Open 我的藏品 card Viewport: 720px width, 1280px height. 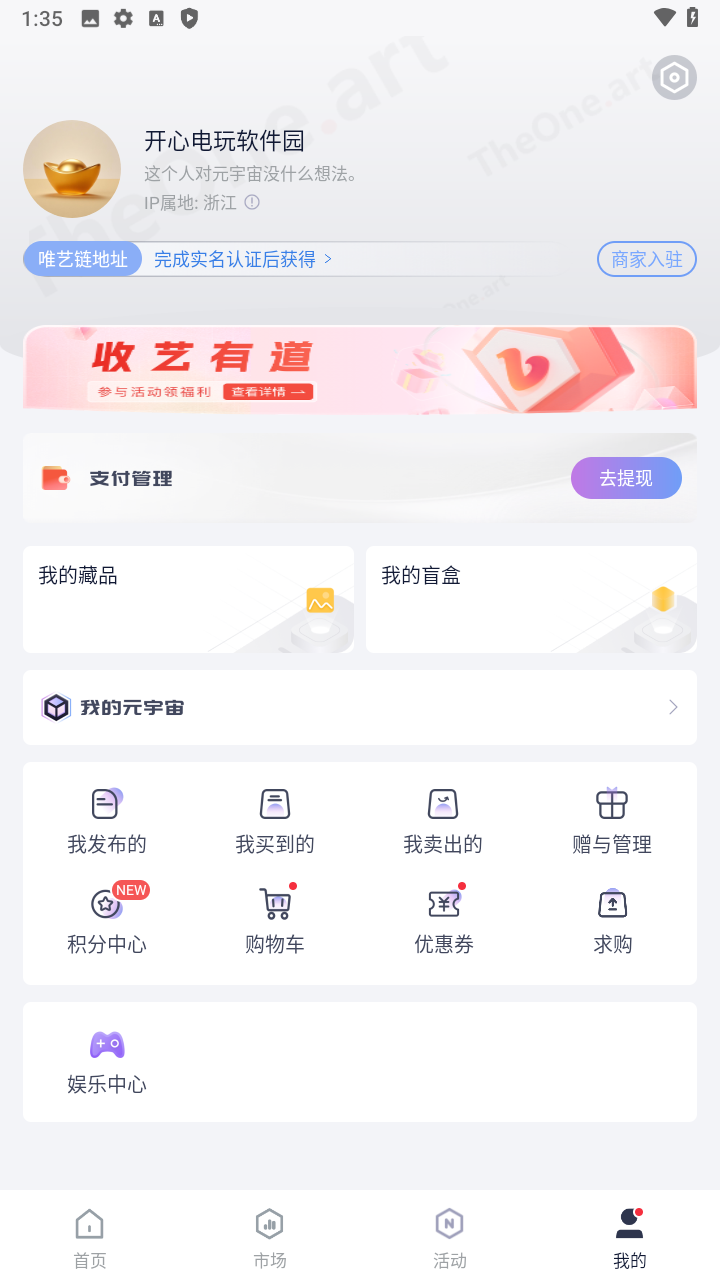click(188, 599)
